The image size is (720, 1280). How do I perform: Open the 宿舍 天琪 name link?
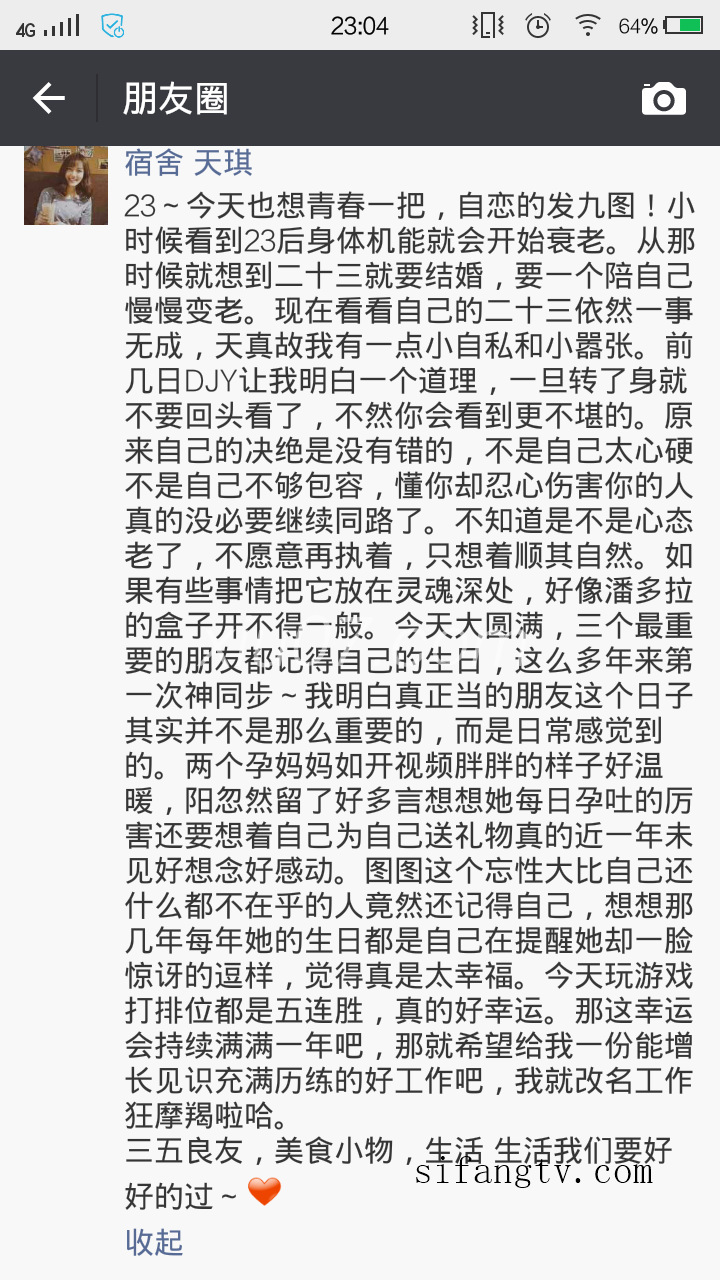(x=188, y=162)
